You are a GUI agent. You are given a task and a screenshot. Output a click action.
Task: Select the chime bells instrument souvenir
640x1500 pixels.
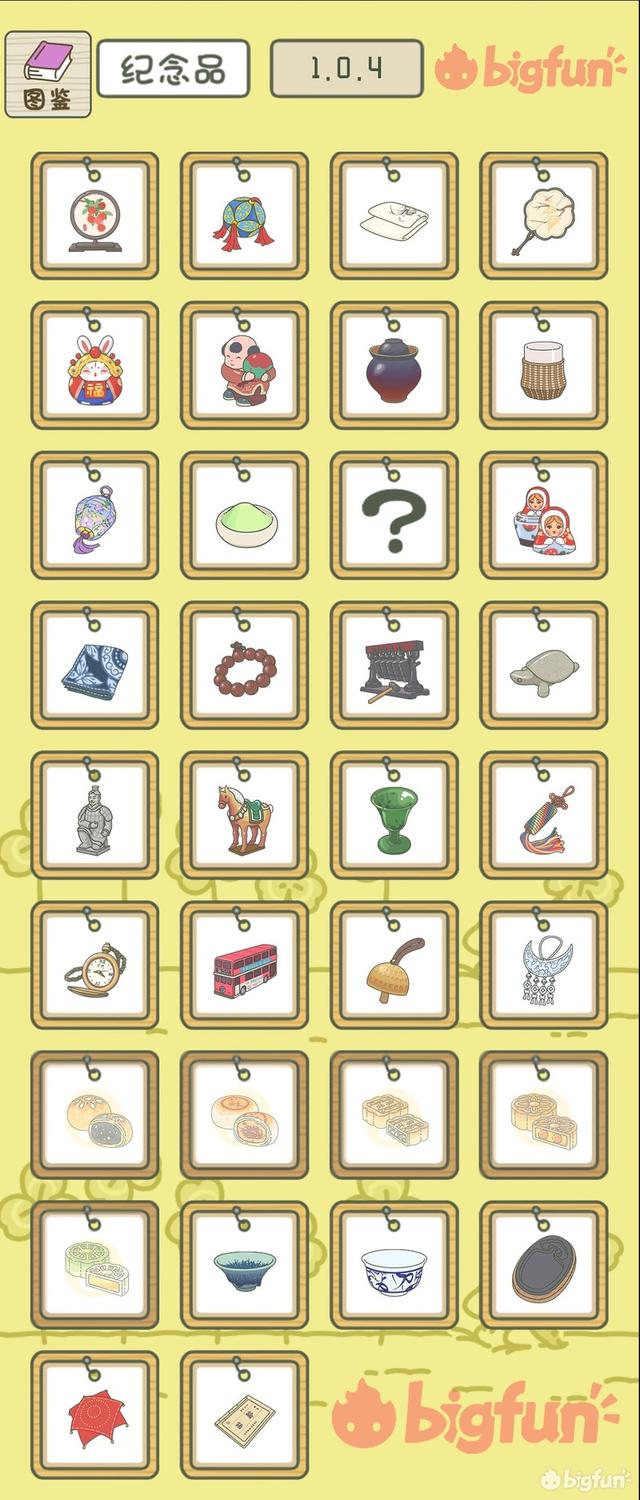tap(394, 669)
